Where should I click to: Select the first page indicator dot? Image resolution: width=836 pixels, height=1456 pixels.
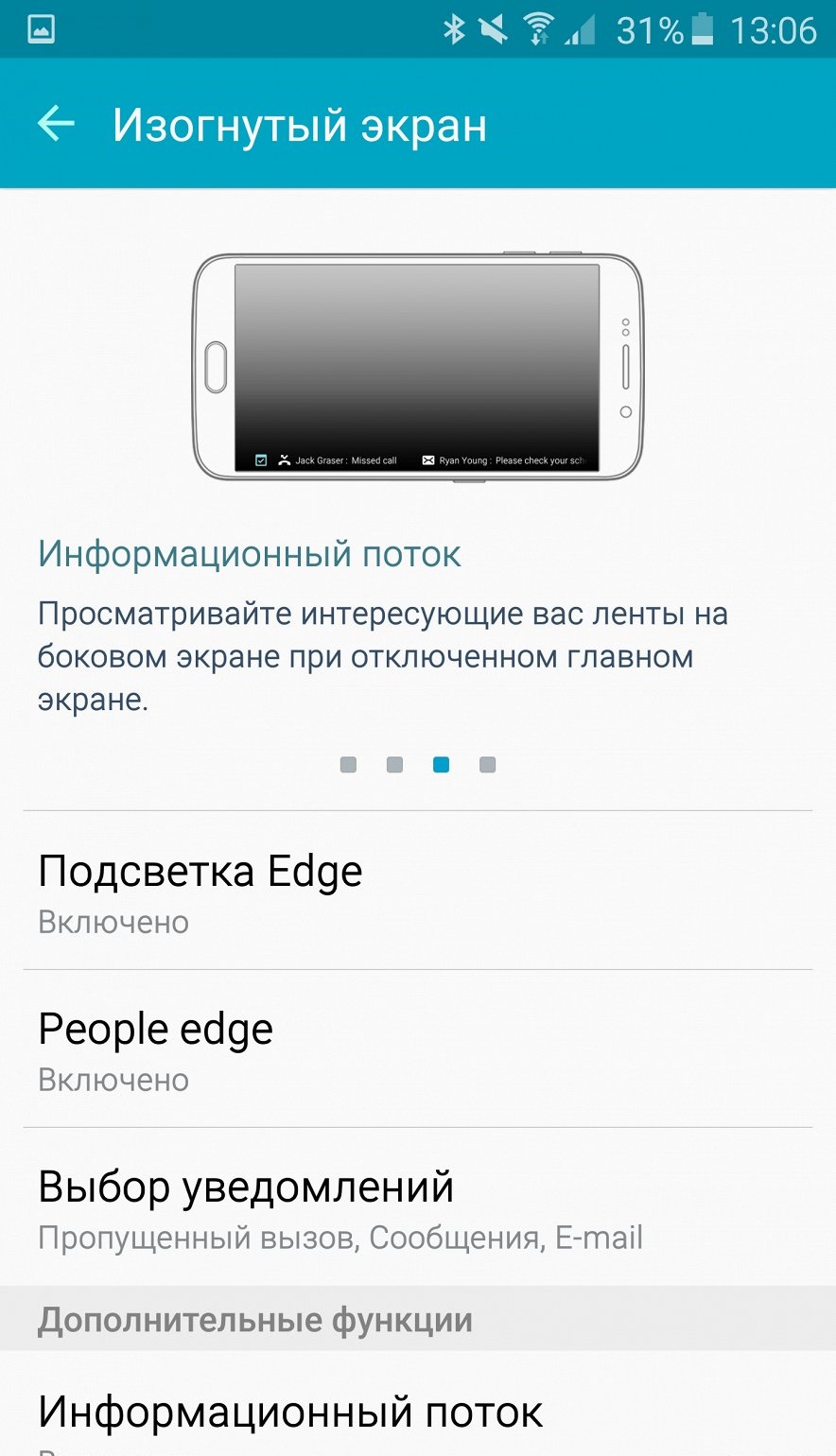348,765
